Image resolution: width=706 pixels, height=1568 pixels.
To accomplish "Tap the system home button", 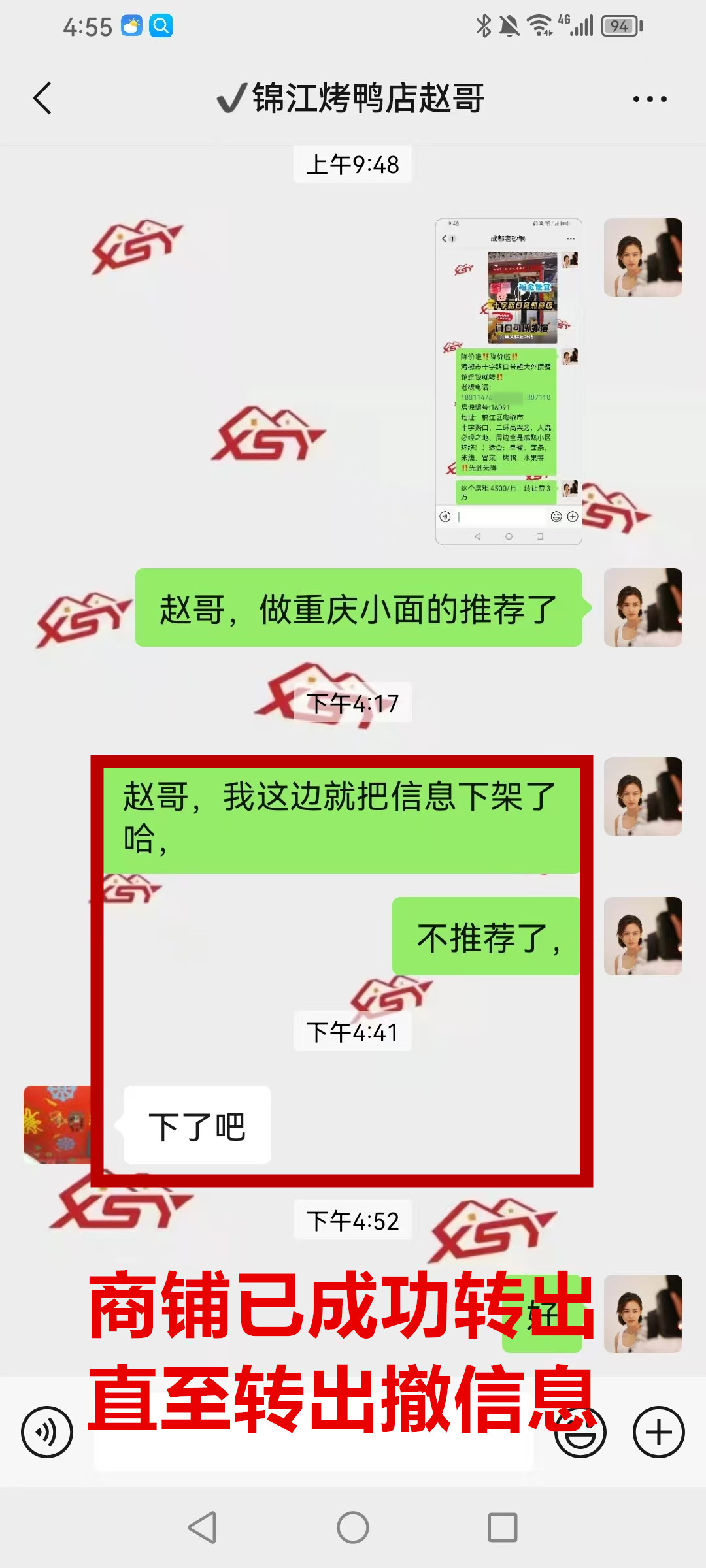I will 353,1527.
